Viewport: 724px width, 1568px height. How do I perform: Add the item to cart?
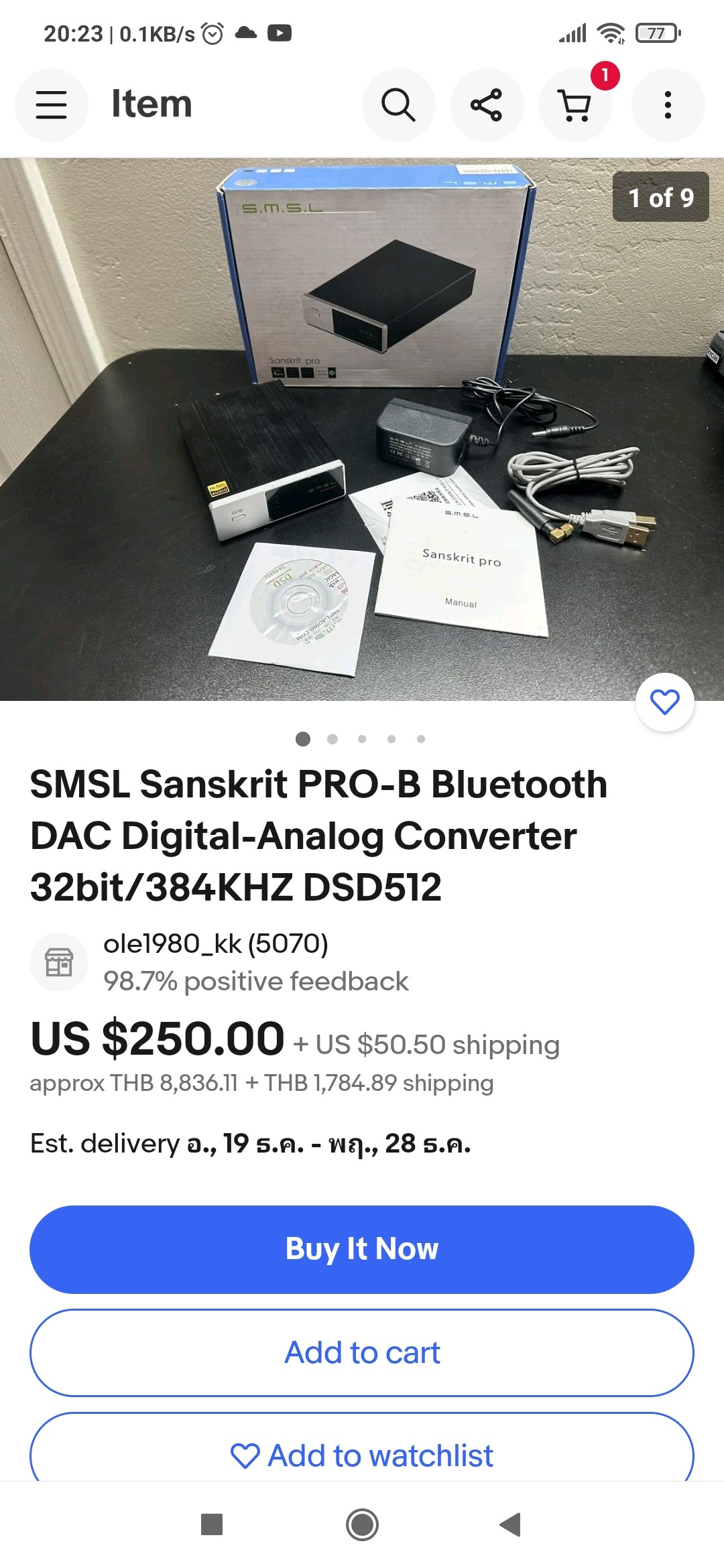362,1352
